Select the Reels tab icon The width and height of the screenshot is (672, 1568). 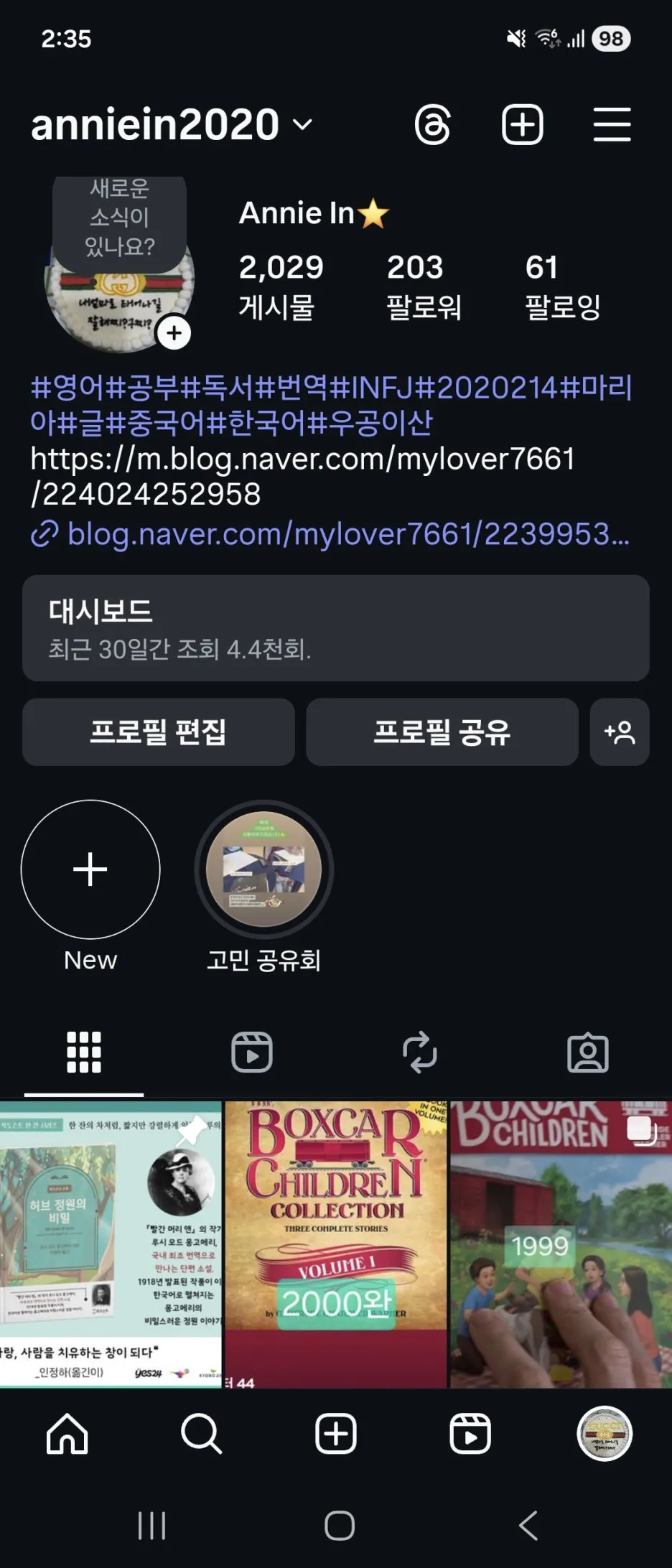pos(252,1053)
